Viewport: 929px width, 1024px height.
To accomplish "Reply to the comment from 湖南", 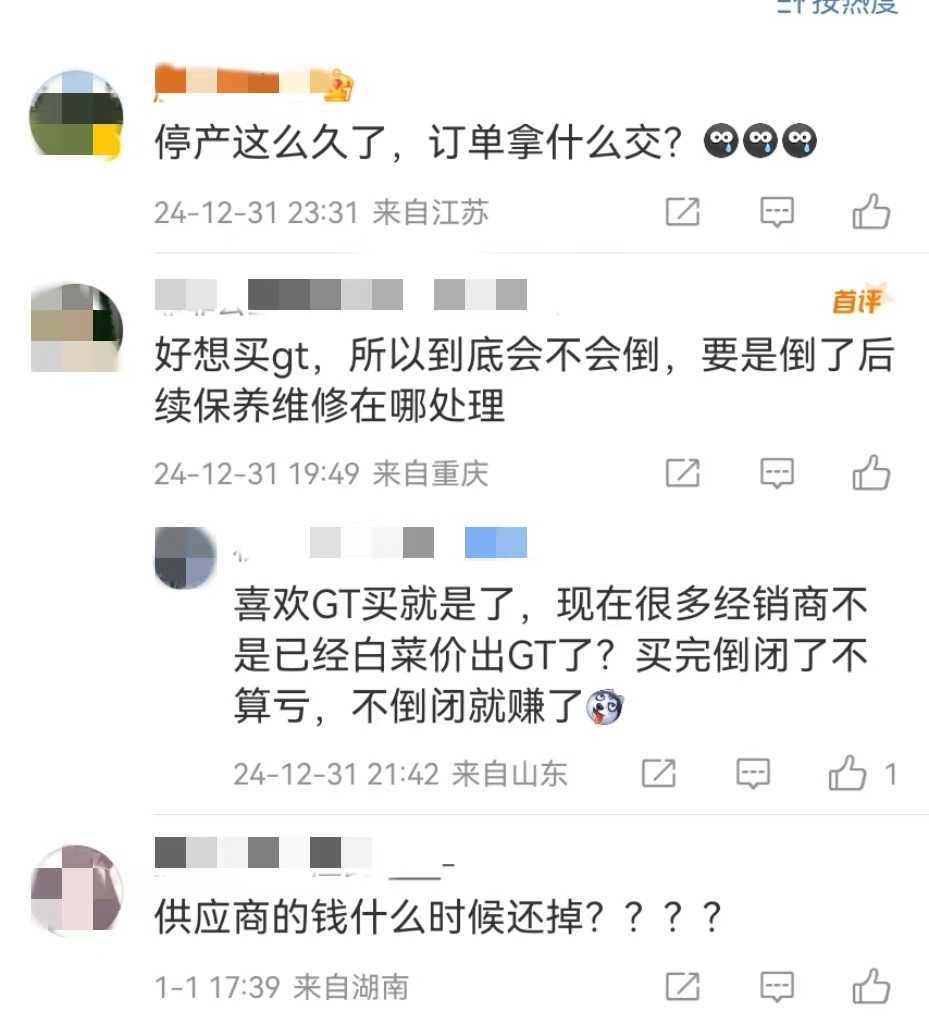I will (x=777, y=987).
